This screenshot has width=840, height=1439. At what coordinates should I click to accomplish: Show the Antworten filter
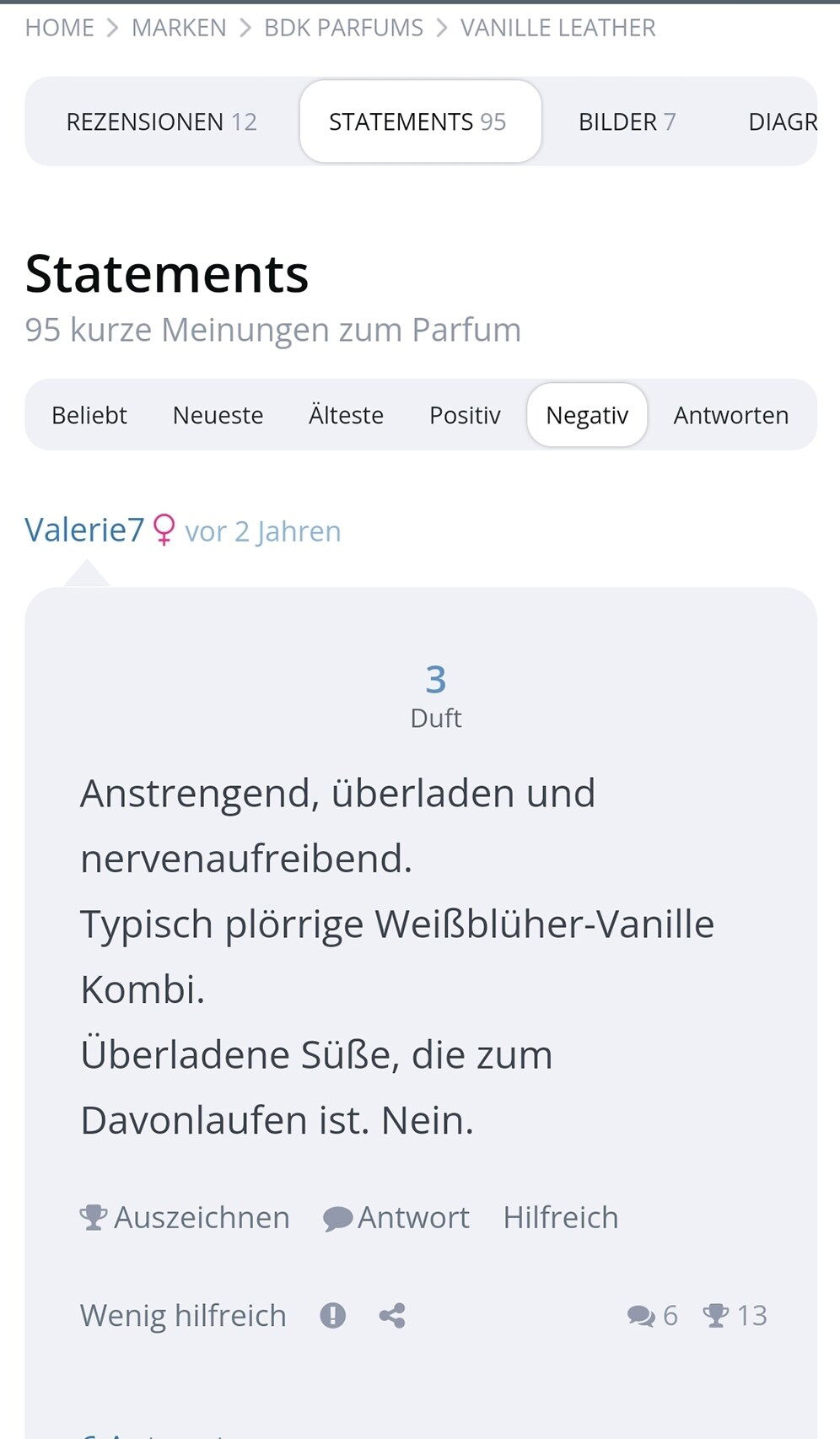tap(731, 415)
